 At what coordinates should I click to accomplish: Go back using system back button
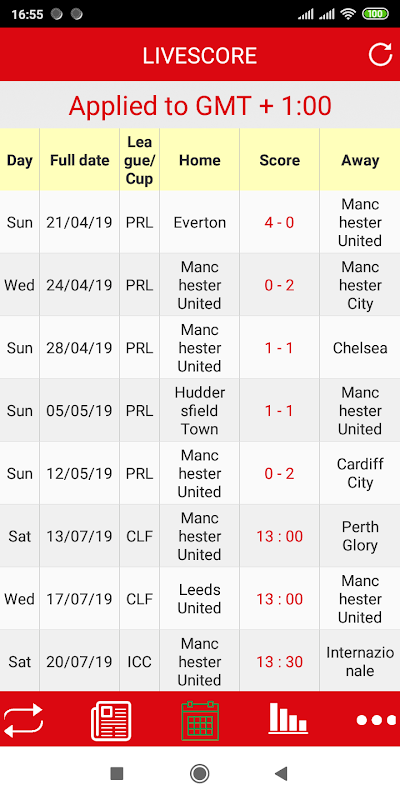tap(281, 773)
